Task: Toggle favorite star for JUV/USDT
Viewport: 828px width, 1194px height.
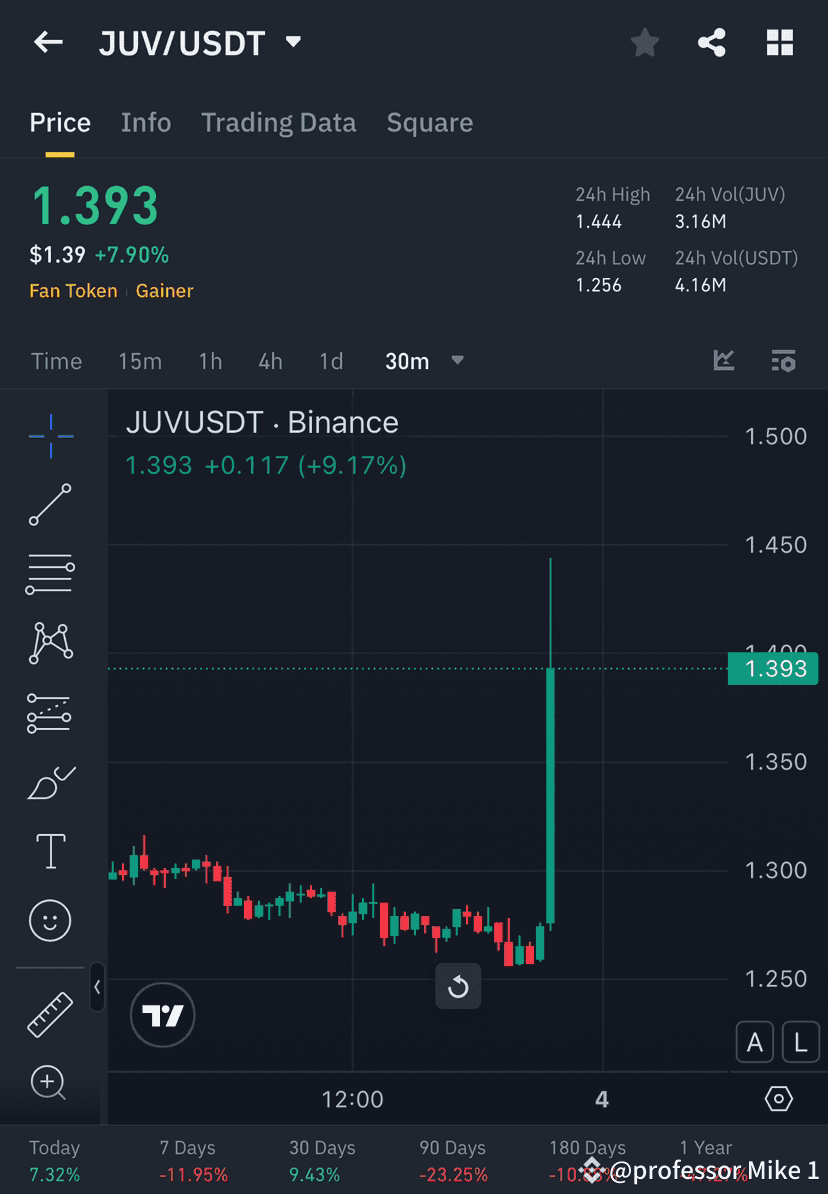Action: coord(644,42)
